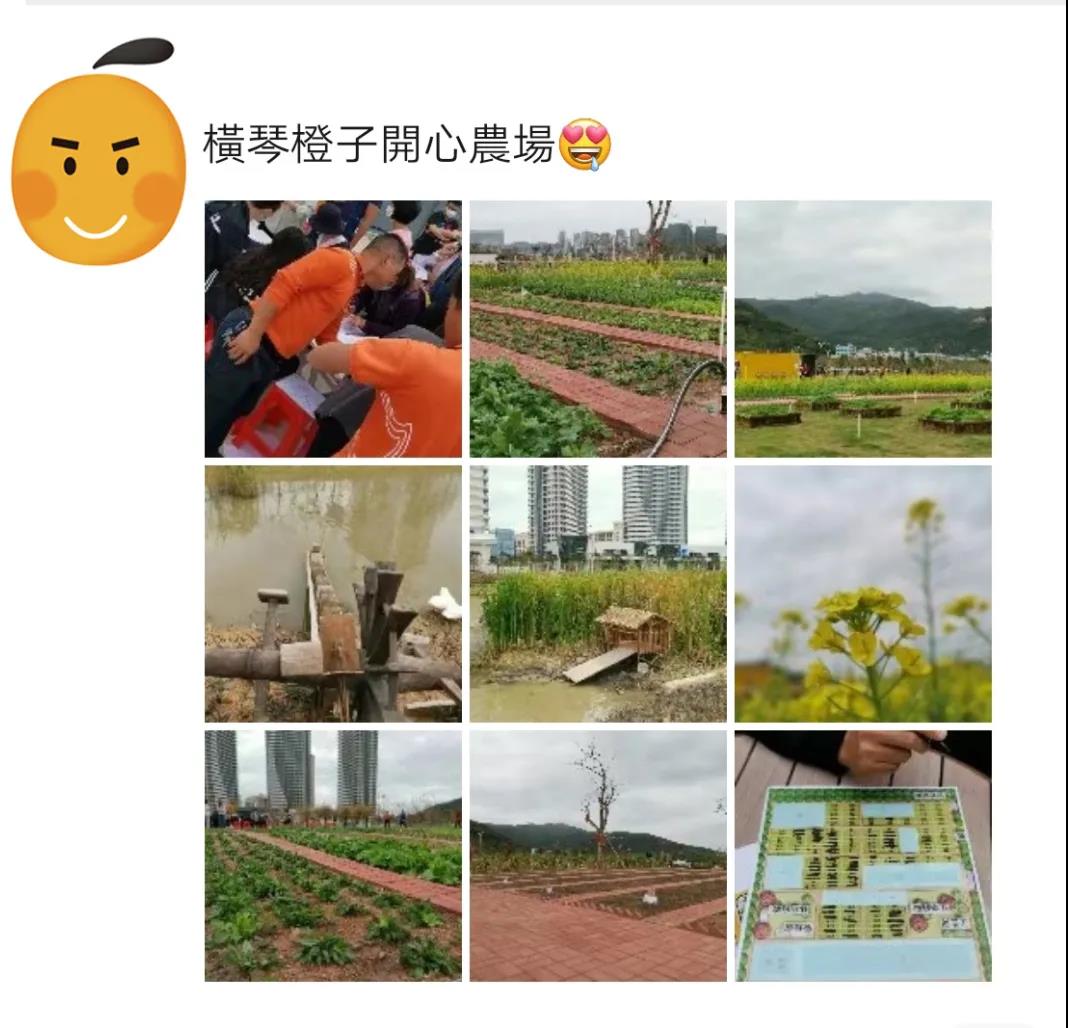Viewport: 1068px width, 1028px height.
Task: View the wooden waterwheel by the pond photo
Action: click(333, 593)
